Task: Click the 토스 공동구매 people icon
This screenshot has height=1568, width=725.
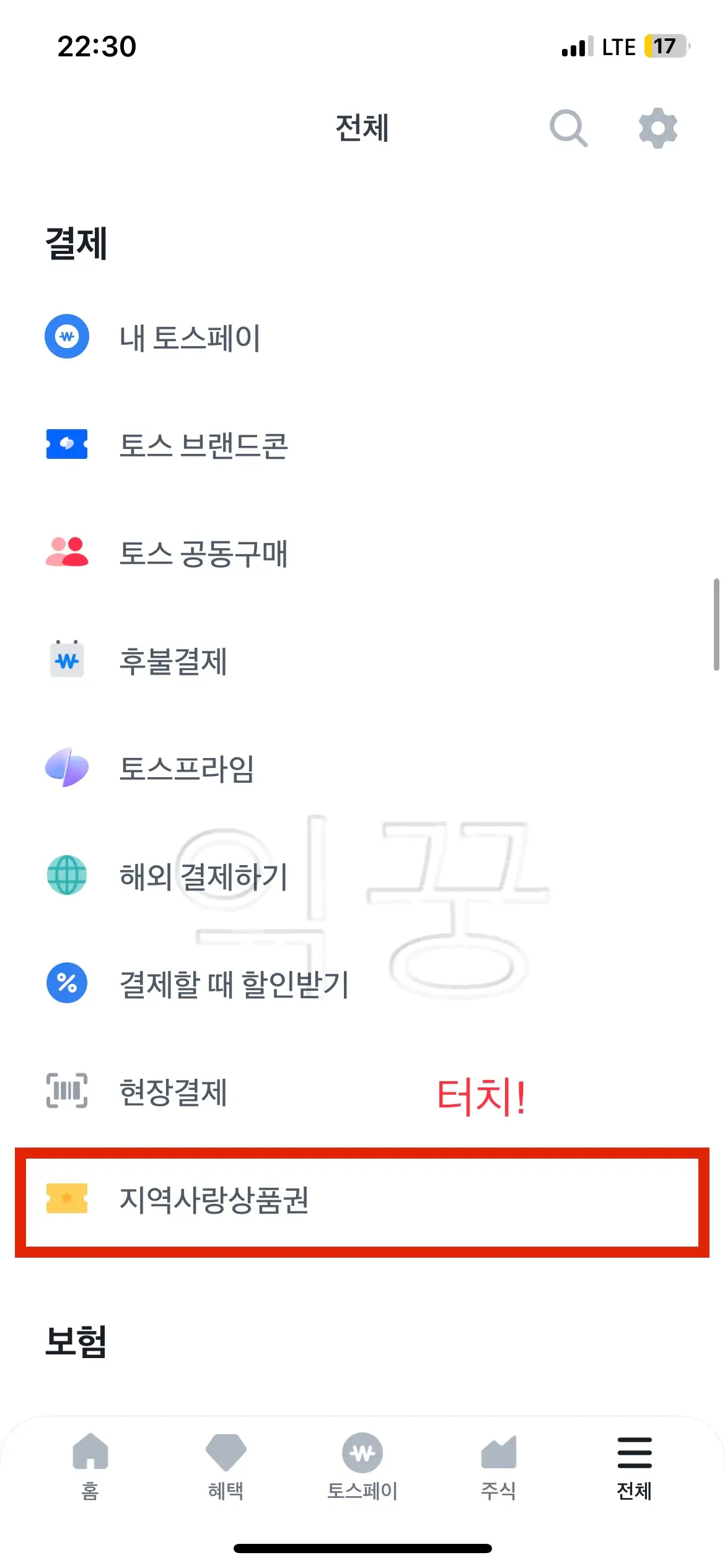Action: pos(66,553)
